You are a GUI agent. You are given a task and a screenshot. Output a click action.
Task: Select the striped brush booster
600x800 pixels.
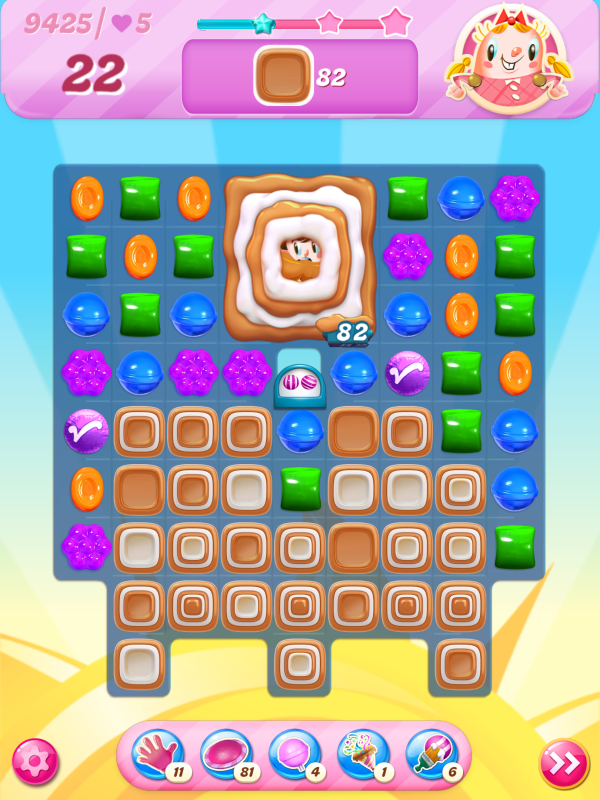point(432,755)
